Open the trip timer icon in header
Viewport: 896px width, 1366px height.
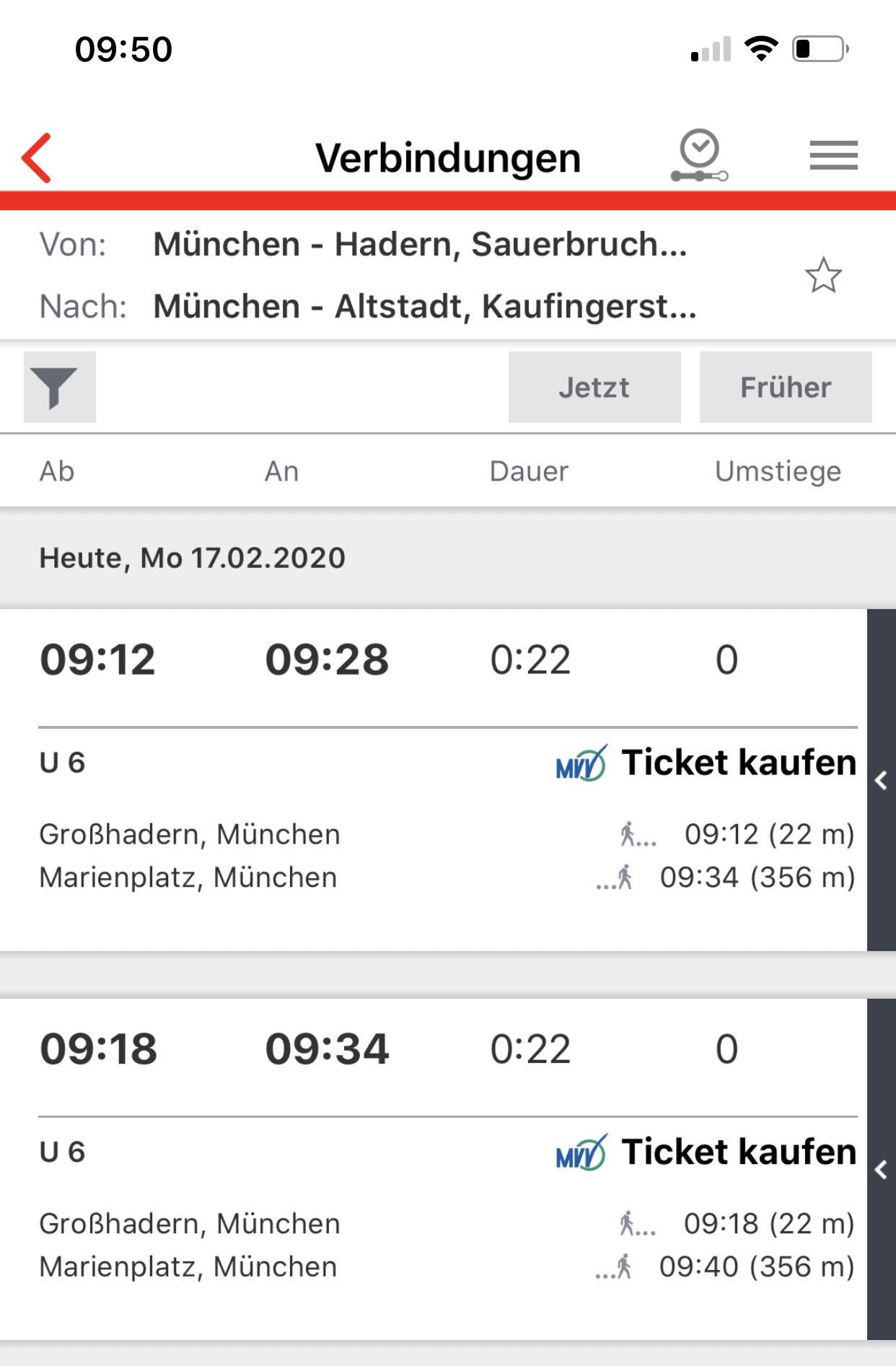(699, 155)
